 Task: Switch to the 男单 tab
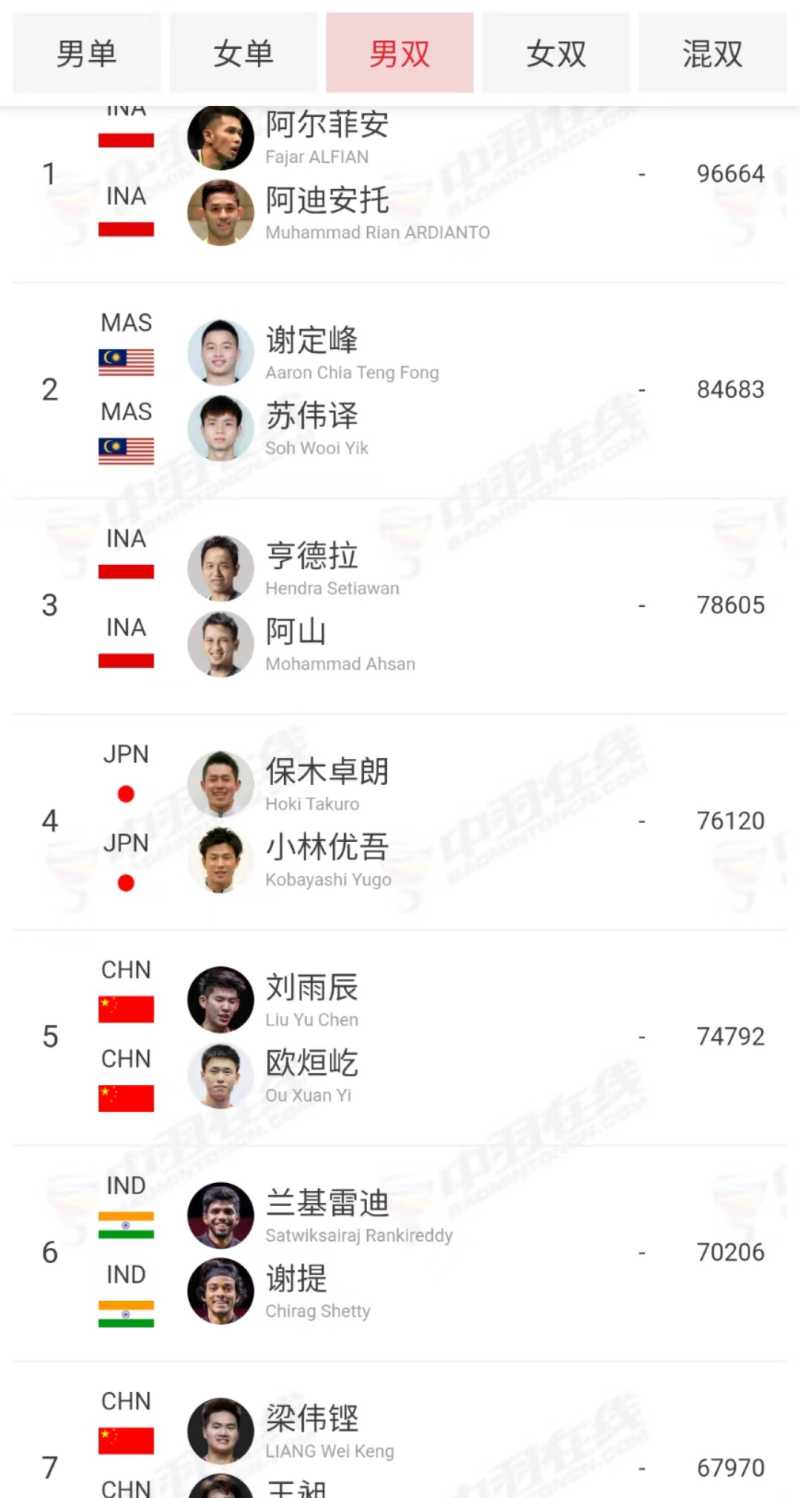pyautogui.click(x=86, y=53)
